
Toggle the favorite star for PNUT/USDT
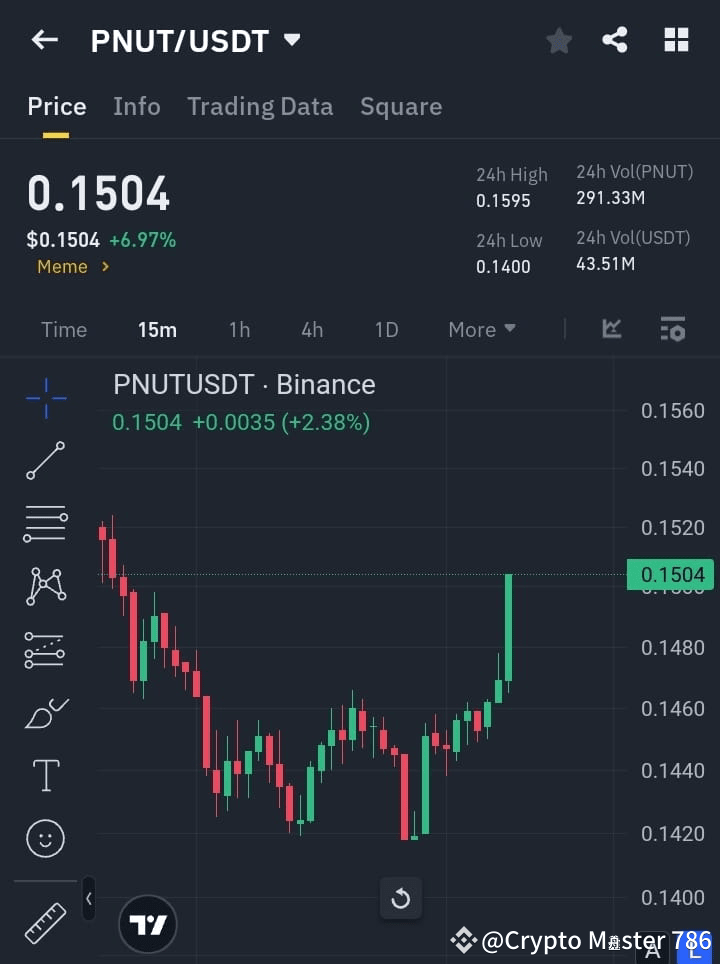tap(559, 40)
